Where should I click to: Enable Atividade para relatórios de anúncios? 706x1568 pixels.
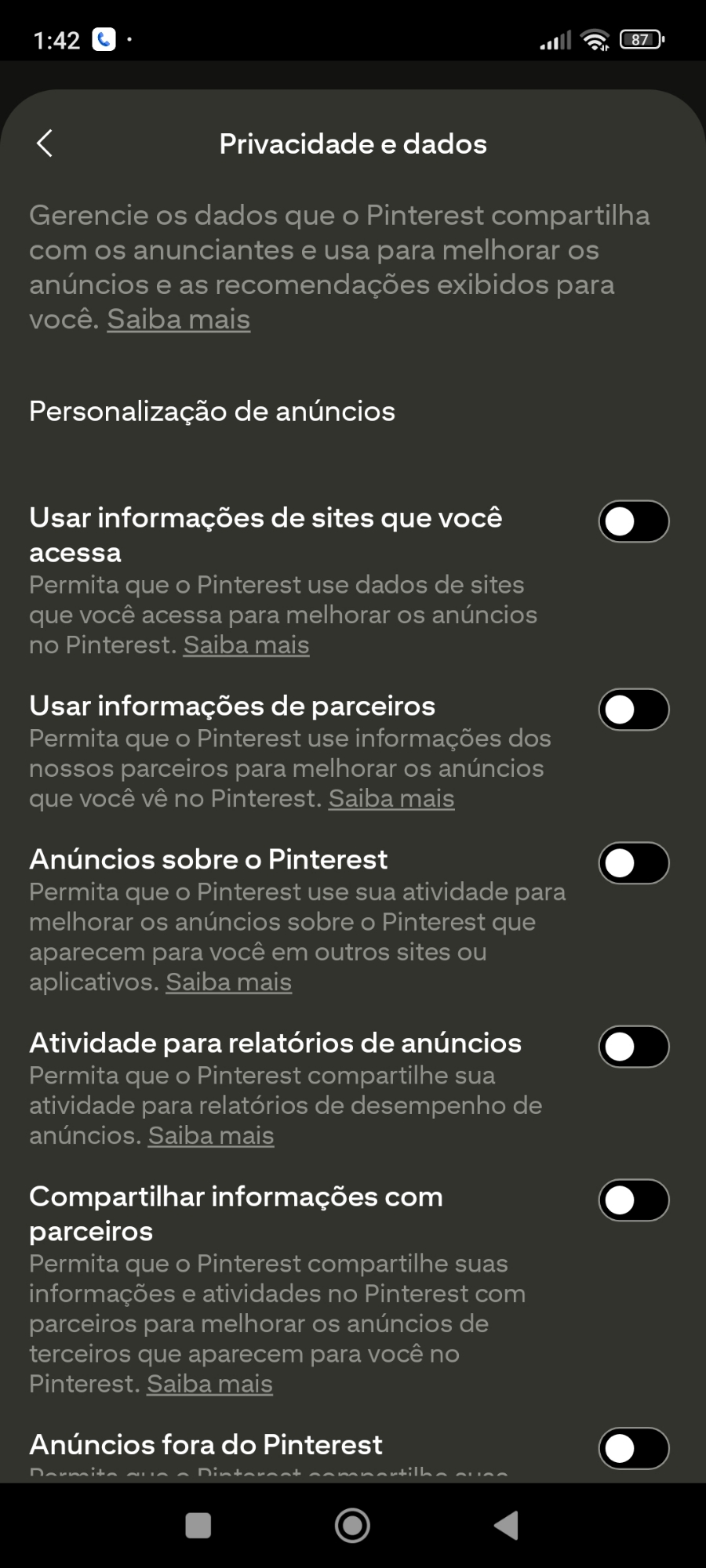pos(633,1047)
